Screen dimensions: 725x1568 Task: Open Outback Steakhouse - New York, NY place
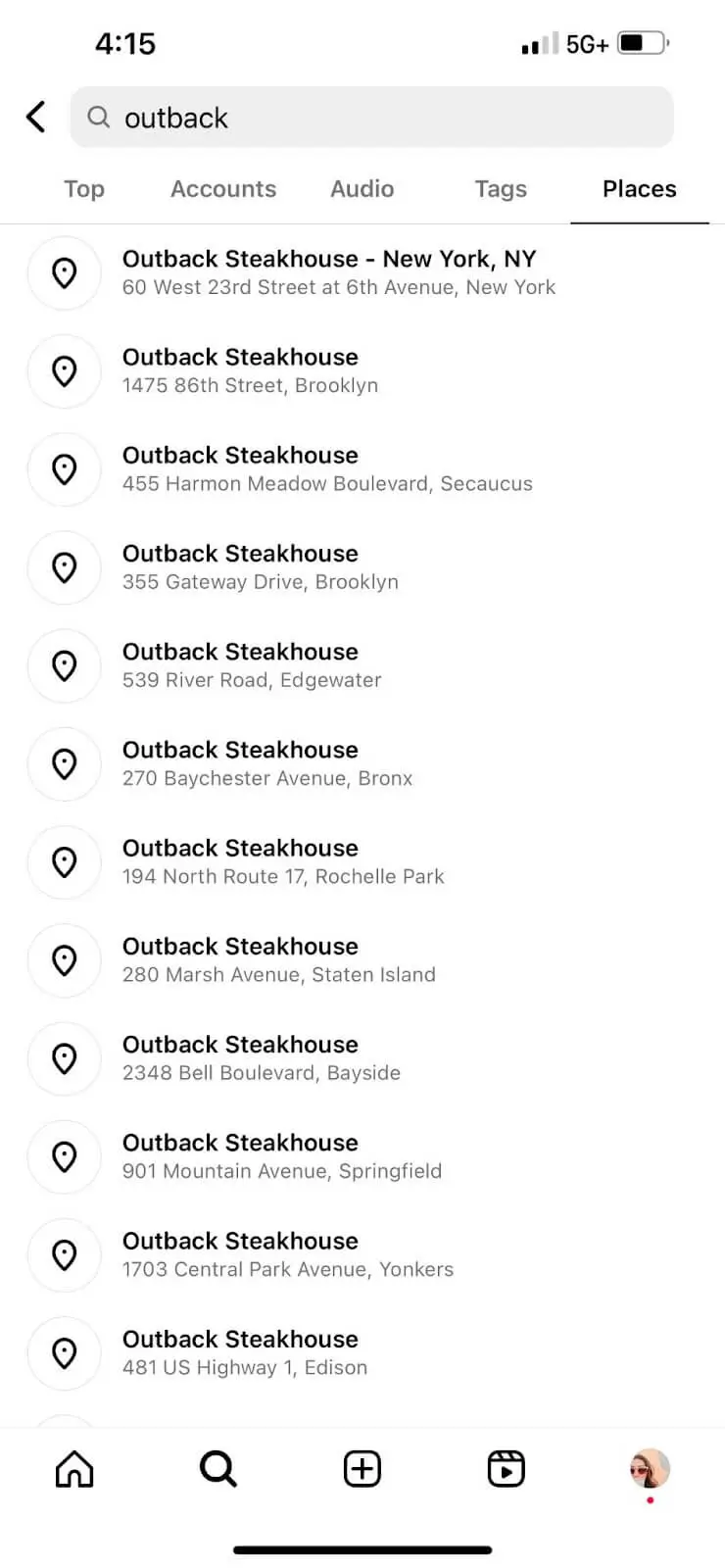pyautogui.click(x=362, y=272)
